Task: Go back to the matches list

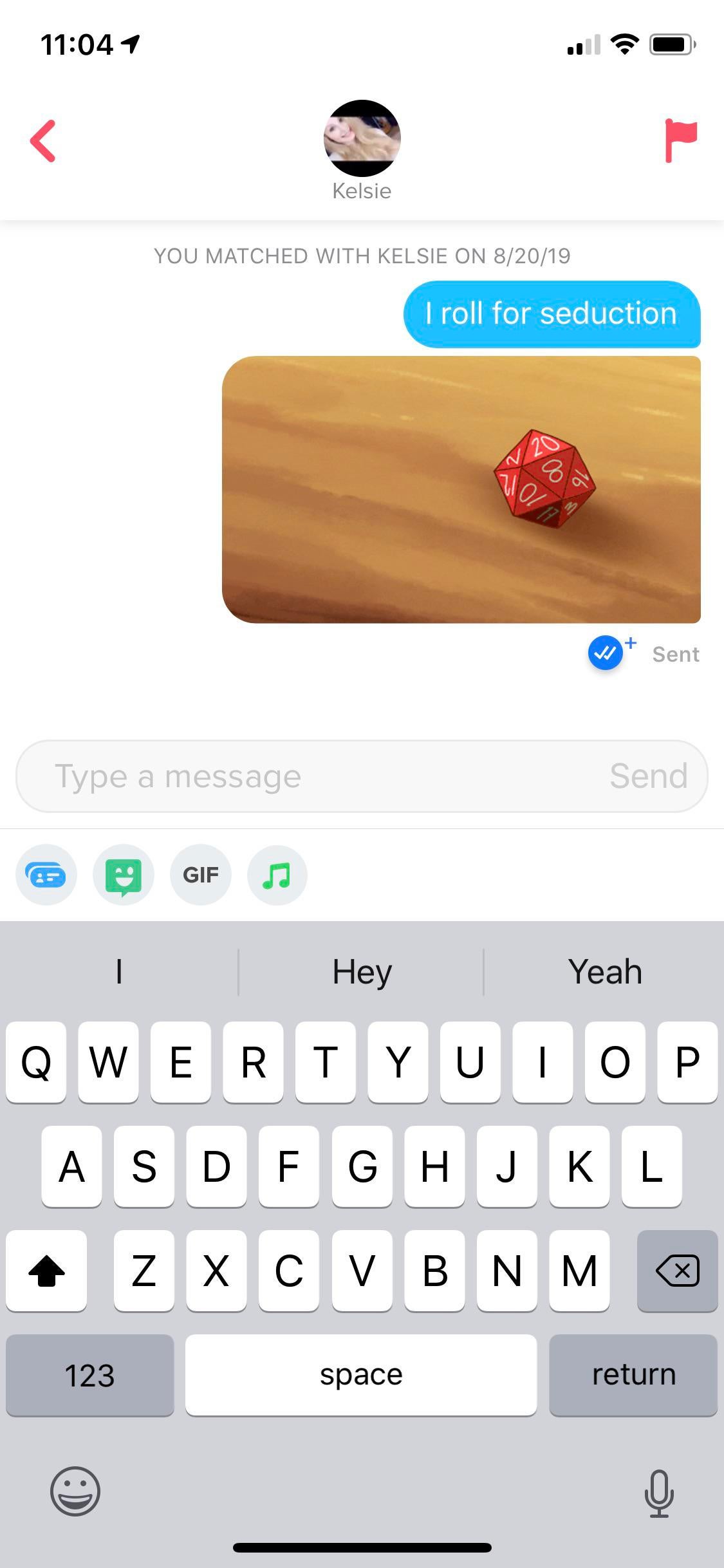Action: click(43, 141)
